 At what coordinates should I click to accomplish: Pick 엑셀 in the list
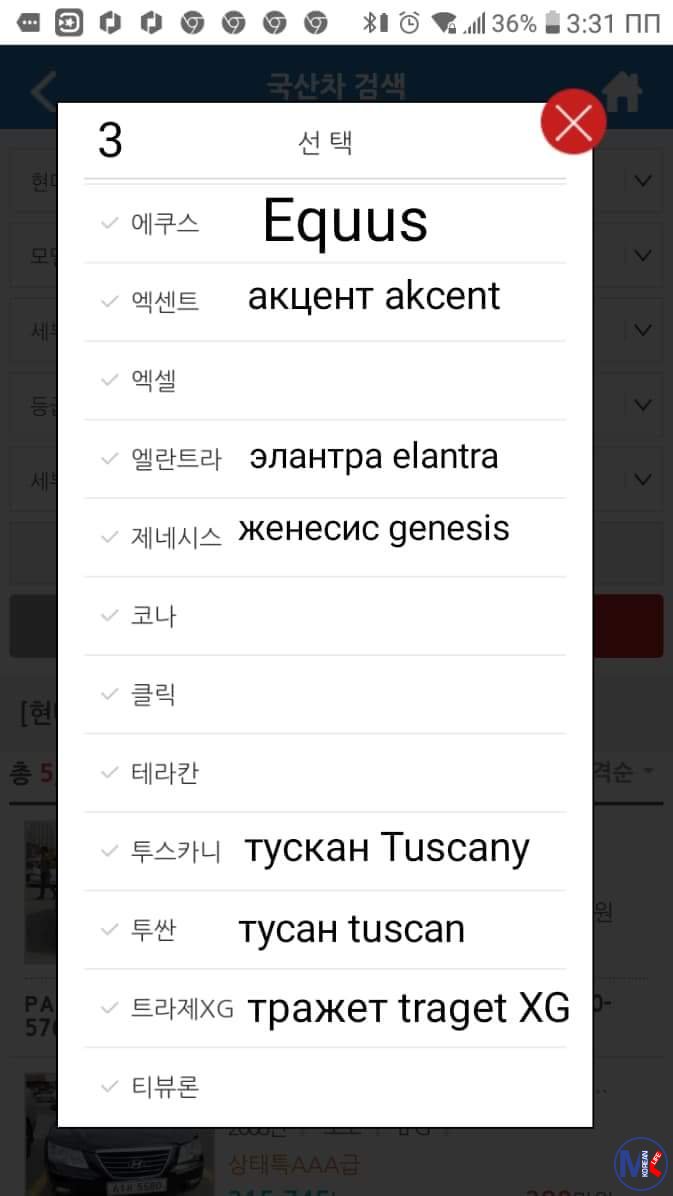pyautogui.click(x=154, y=380)
